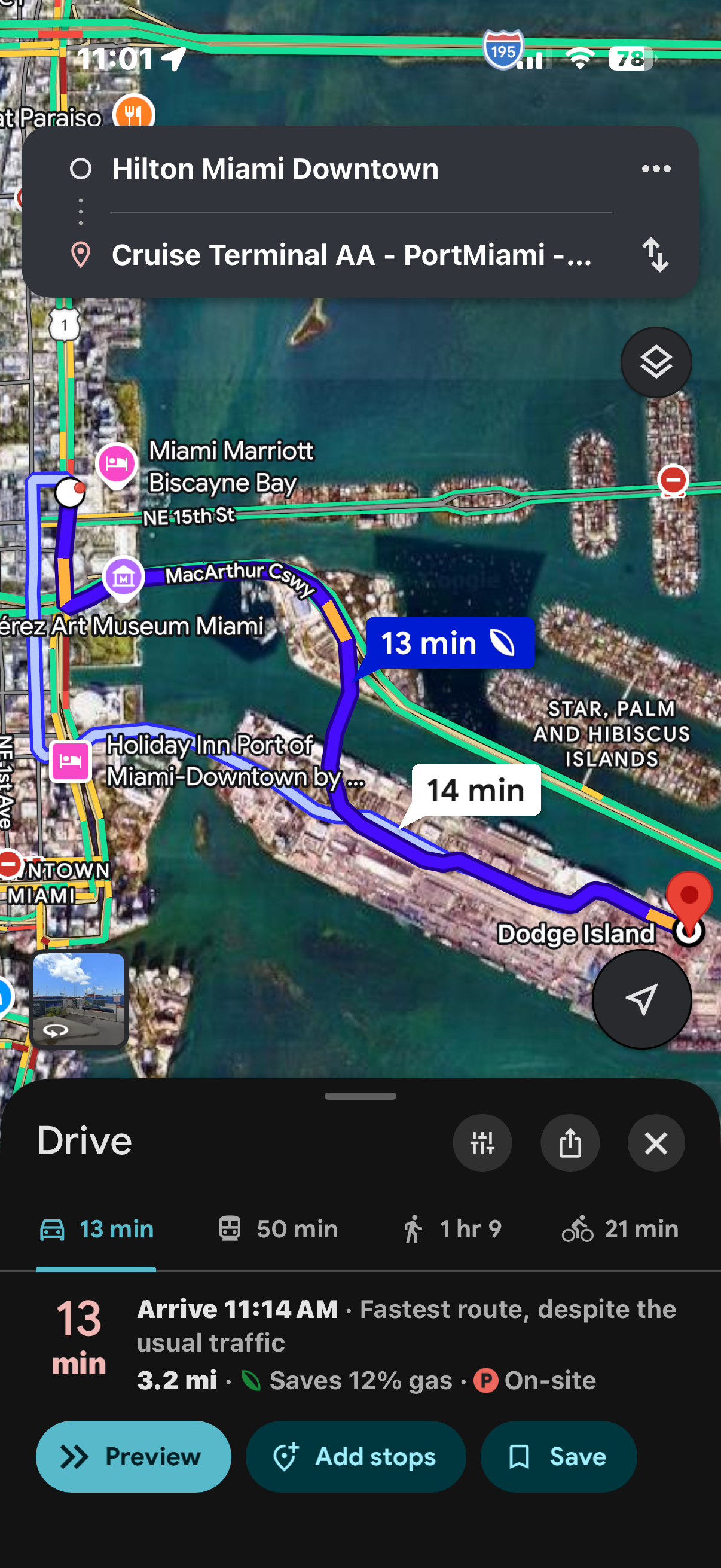Select the alternate 14 min route
Viewport: 721px width, 1568px height.
click(x=476, y=789)
